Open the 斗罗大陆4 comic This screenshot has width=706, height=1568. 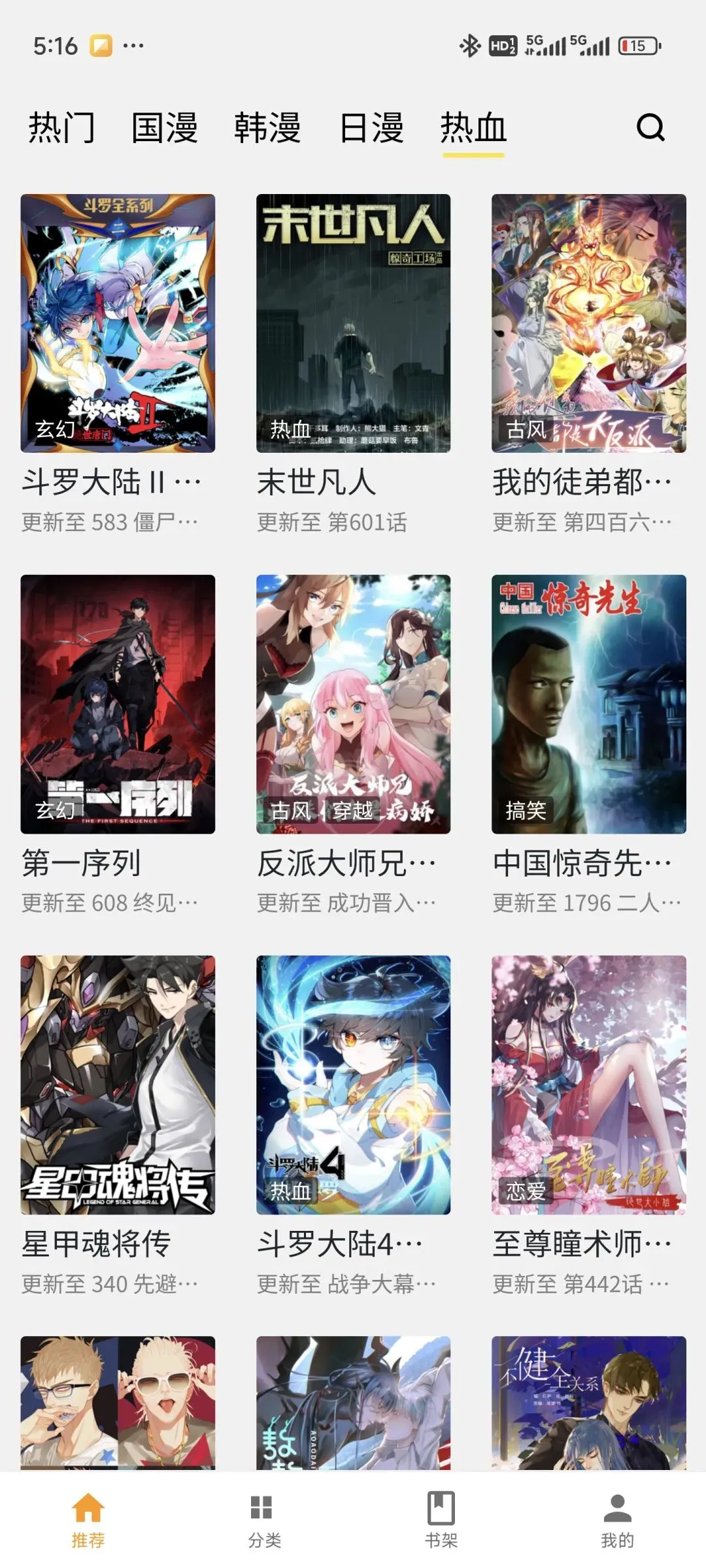353,1085
